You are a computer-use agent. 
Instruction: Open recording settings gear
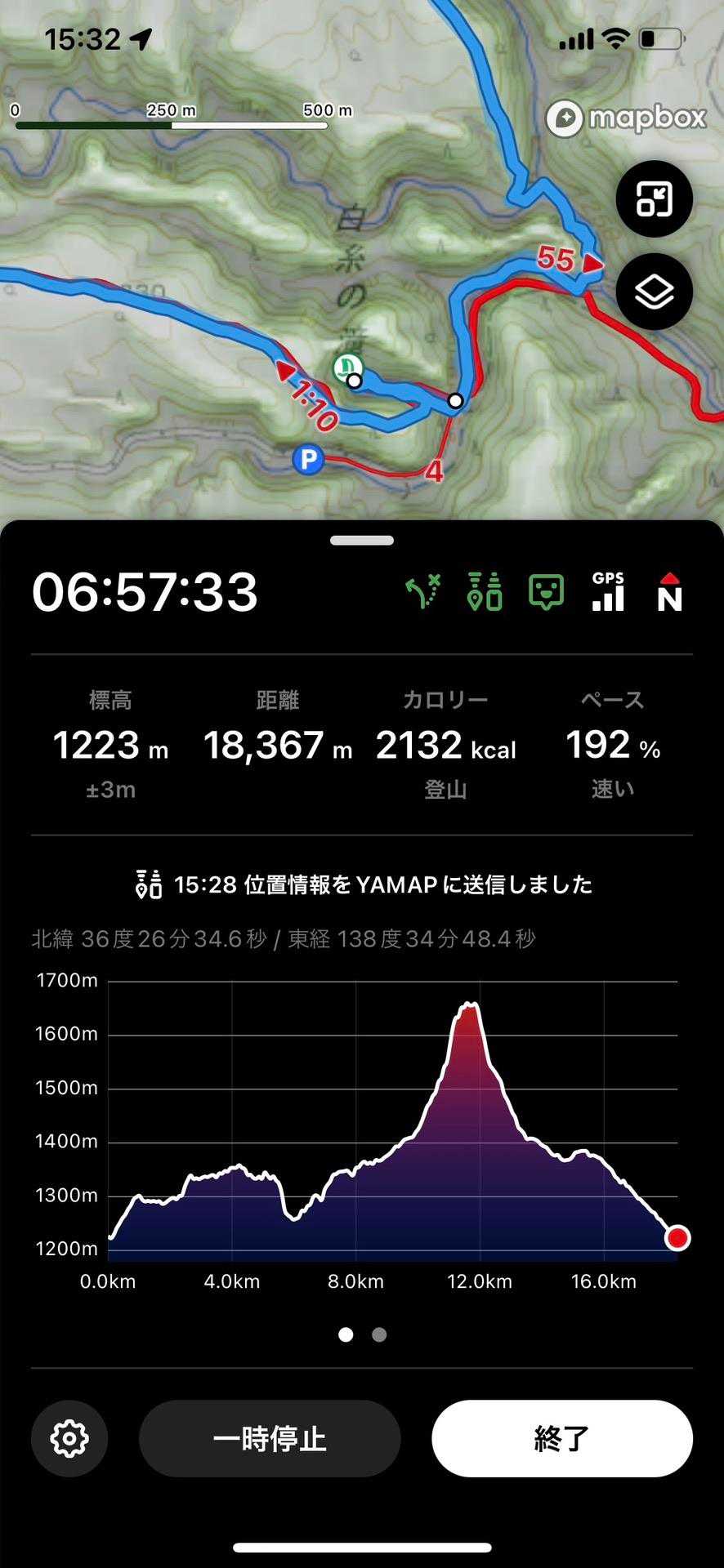(x=69, y=1438)
